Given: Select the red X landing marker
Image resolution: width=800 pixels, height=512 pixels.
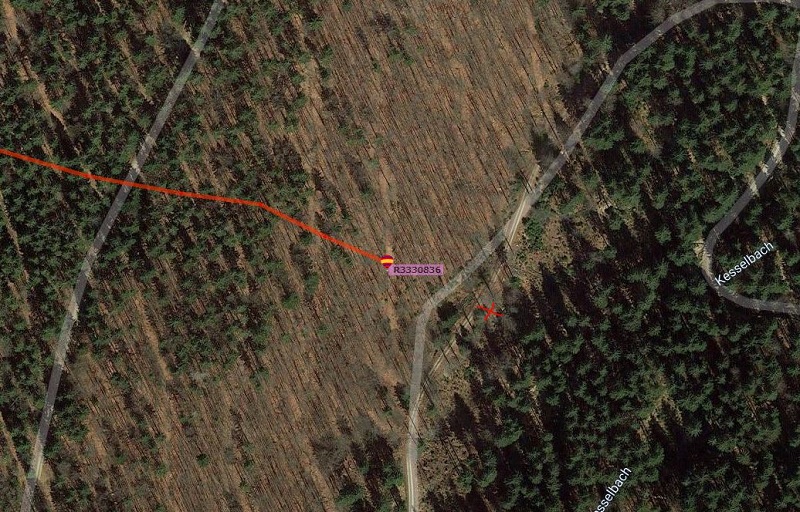Looking at the screenshot, I should click(489, 311).
